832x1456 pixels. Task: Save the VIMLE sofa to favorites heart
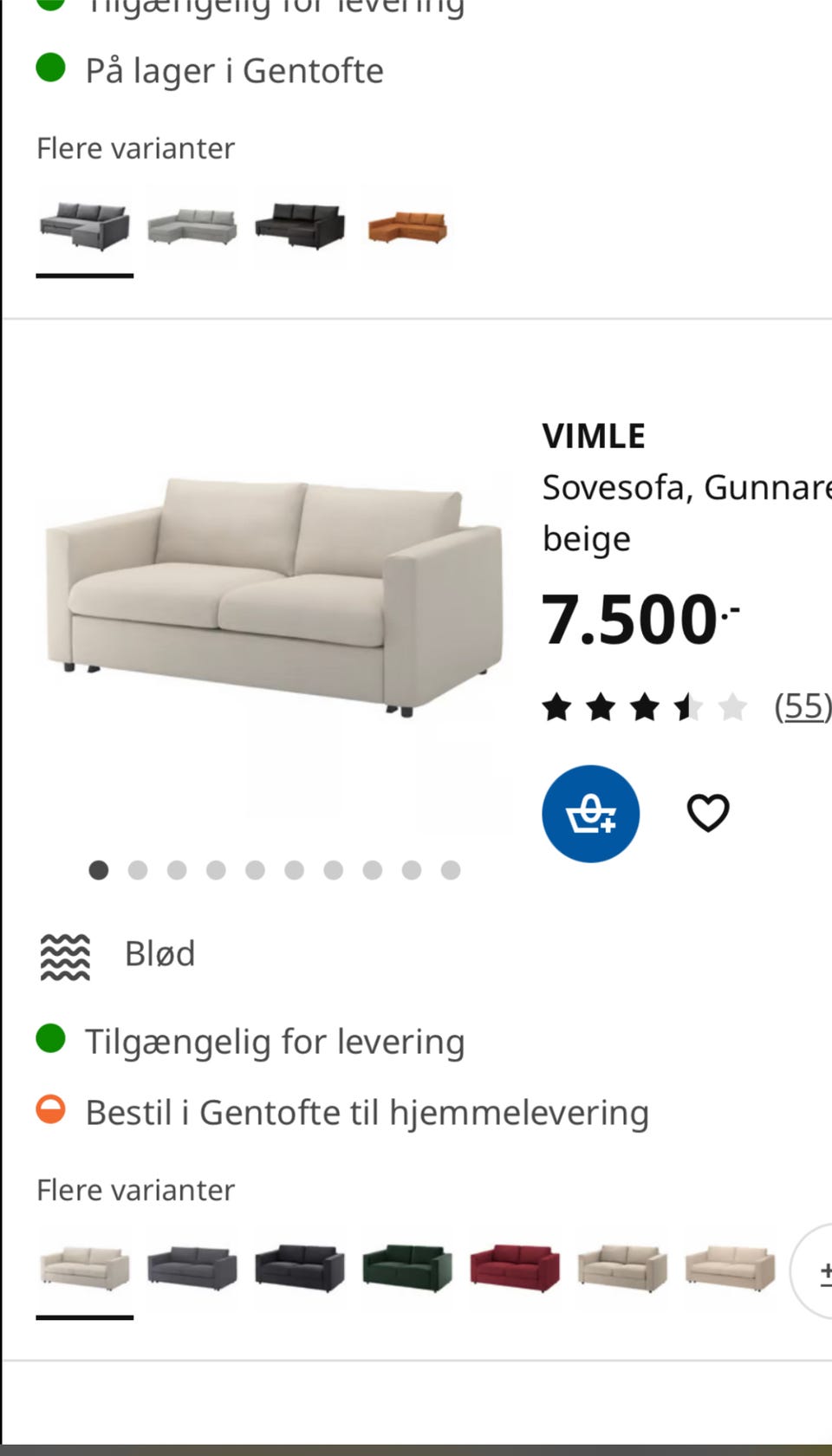point(708,813)
